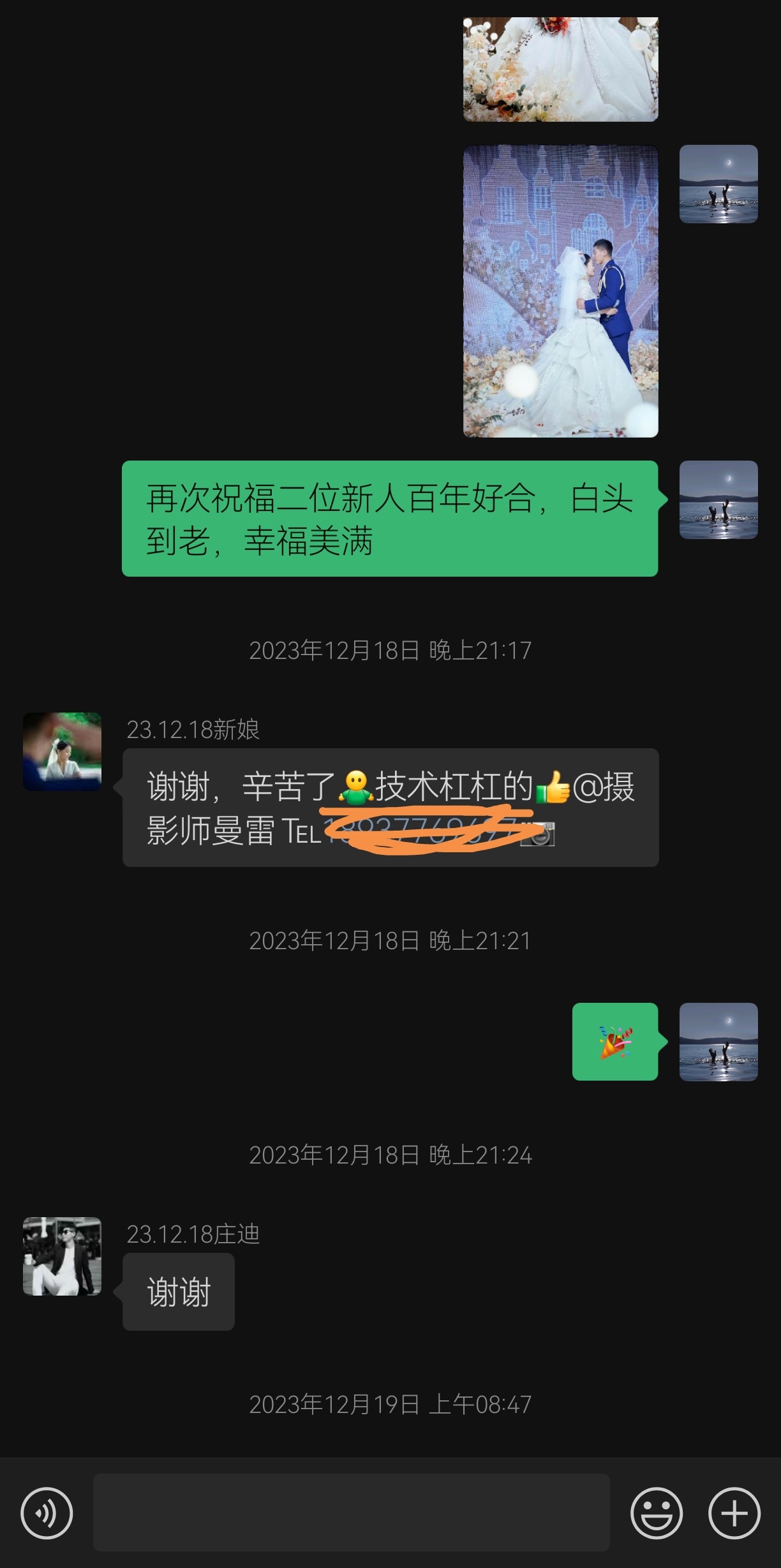View profile of 23.12.18庄迪 avatar
This screenshot has width=781, height=1568.
(62, 1256)
